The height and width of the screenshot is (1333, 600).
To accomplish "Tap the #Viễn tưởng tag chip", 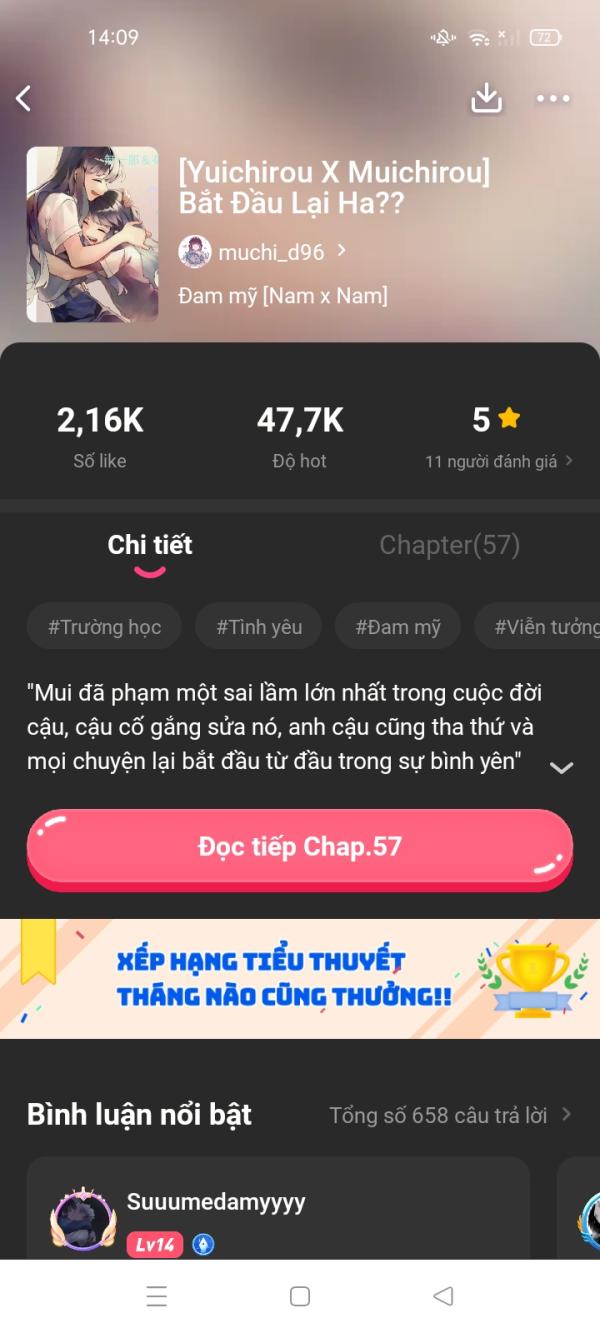I will click(538, 627).
